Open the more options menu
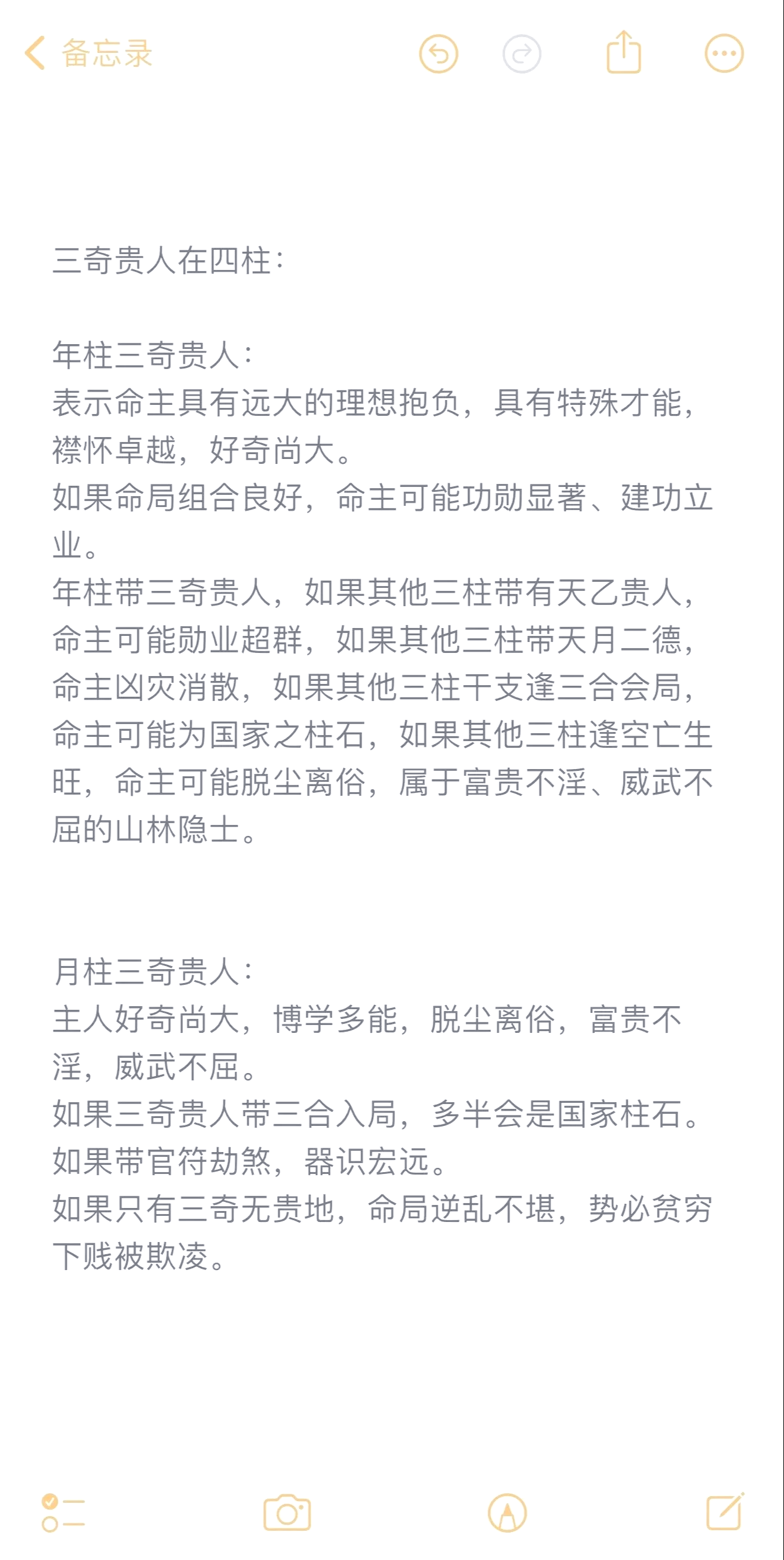Screen dimensions: 784x1560 (724, 53)
